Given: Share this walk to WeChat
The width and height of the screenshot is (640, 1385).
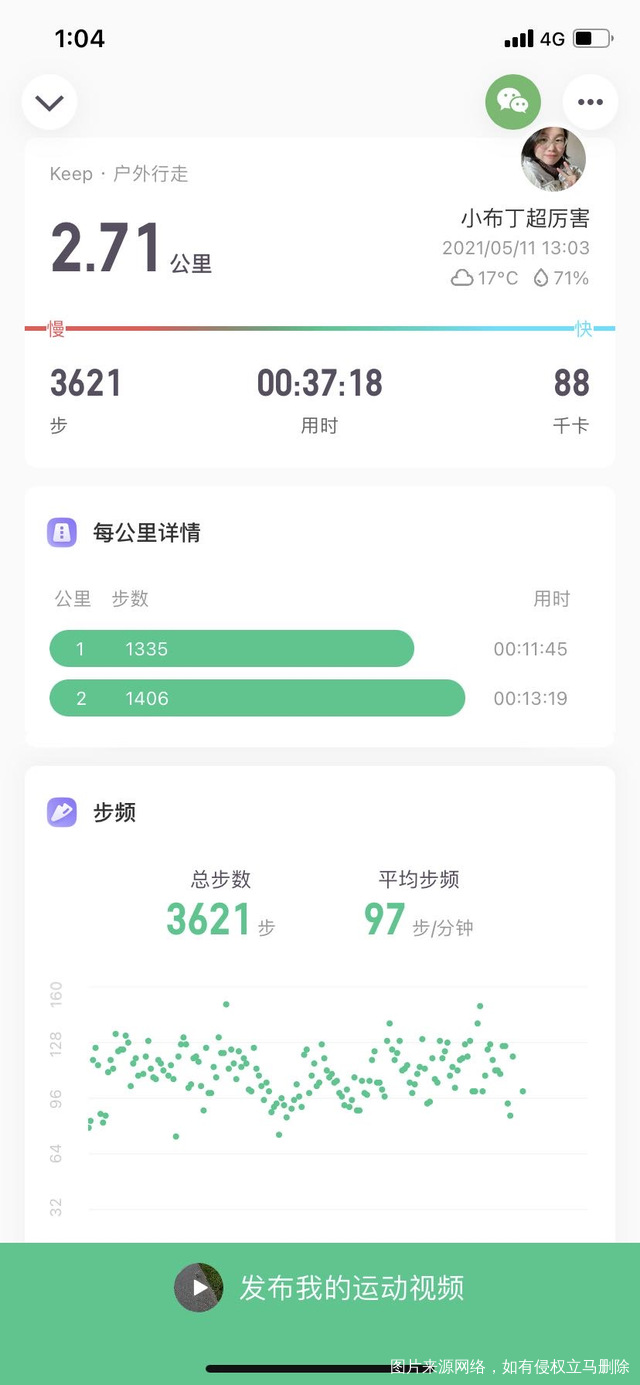Looking at the screenshot, I should [513, 101].
